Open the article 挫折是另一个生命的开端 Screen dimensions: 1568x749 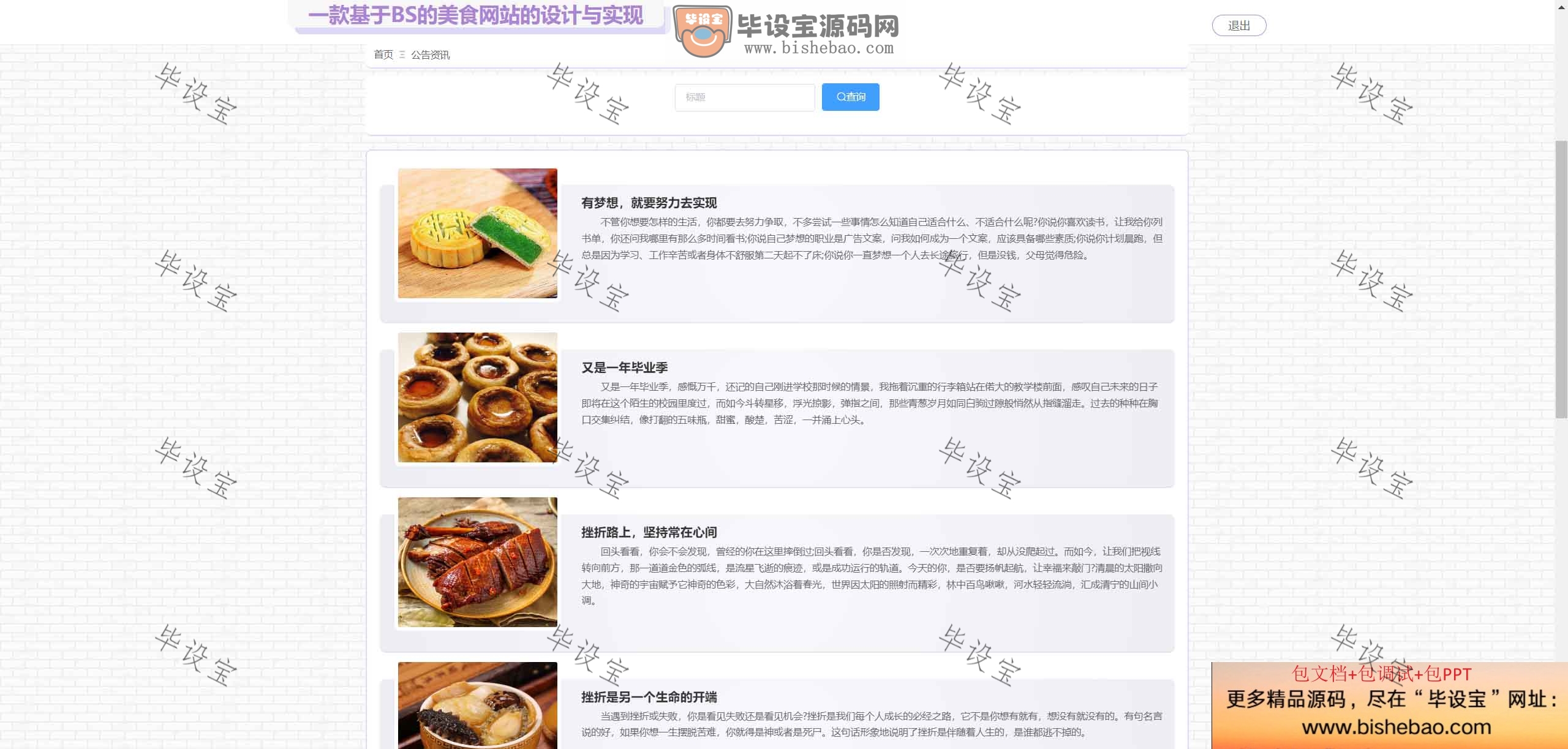coord(649,697)
